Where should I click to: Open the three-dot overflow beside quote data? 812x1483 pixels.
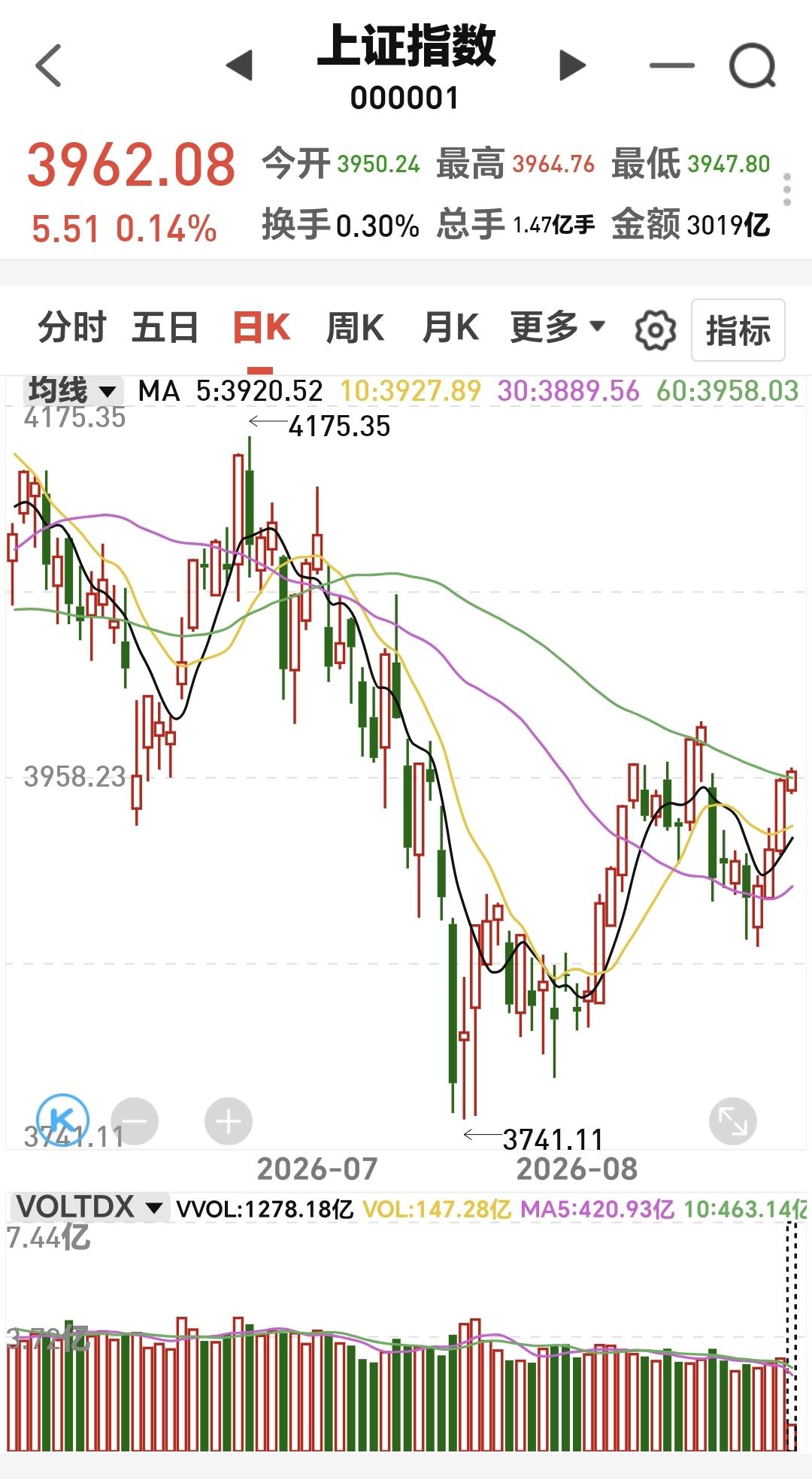[x=787, y=190]
